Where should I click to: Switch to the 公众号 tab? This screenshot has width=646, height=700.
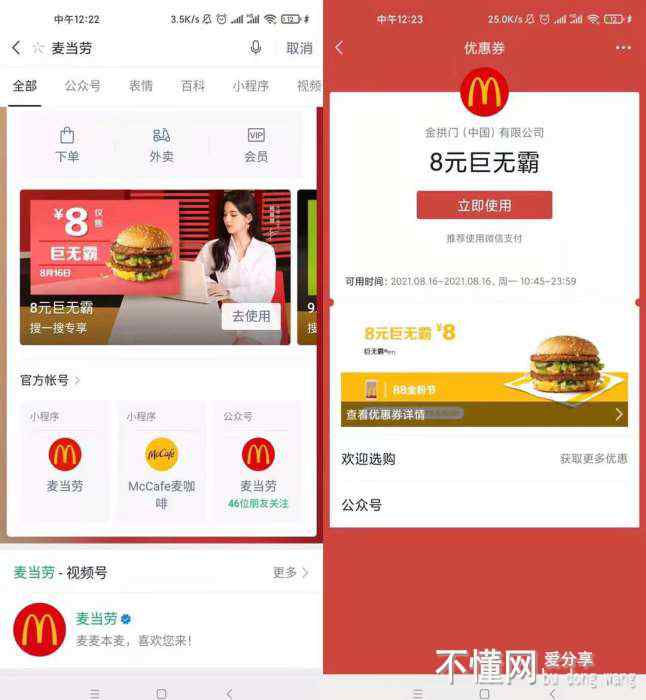point(82,86)
